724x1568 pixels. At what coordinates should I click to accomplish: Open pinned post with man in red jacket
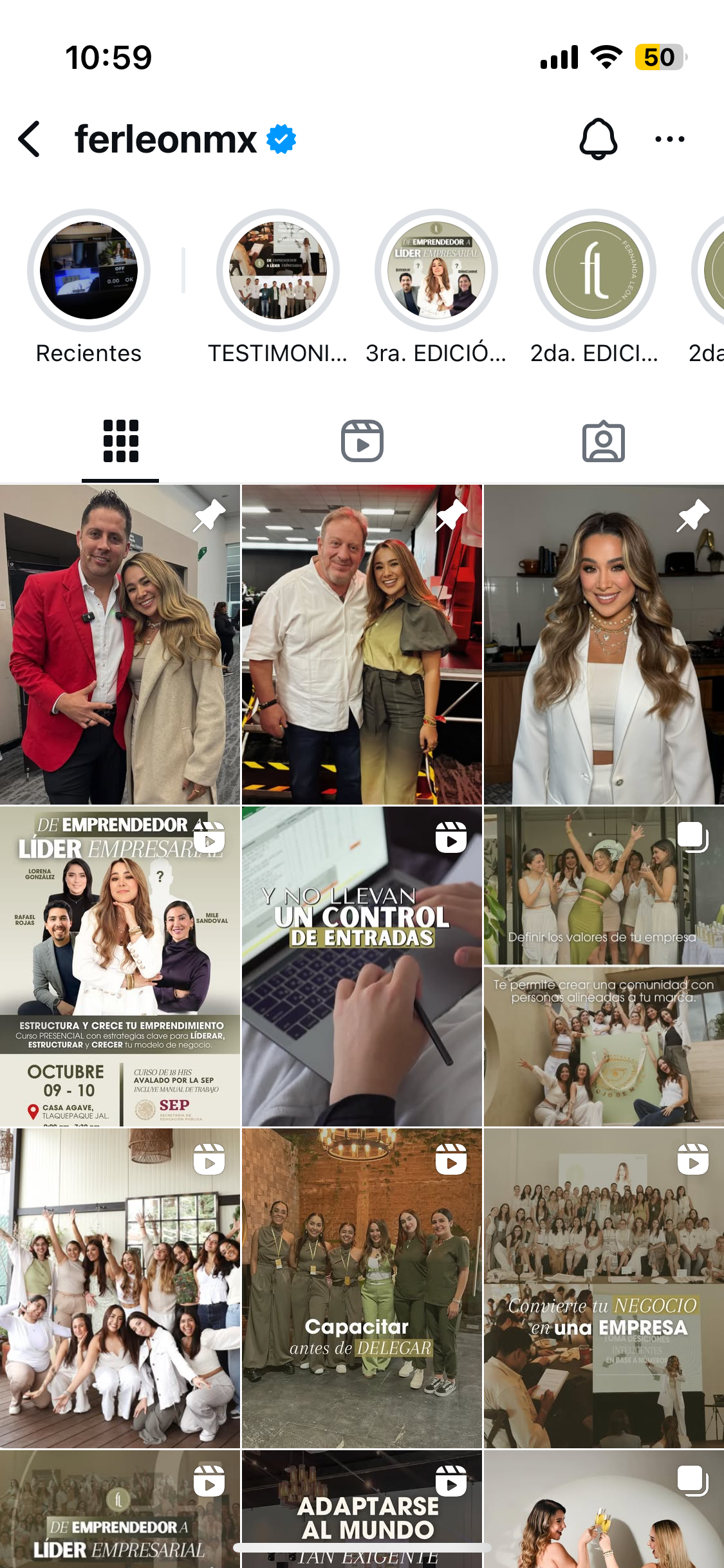(x=120, y=645)
